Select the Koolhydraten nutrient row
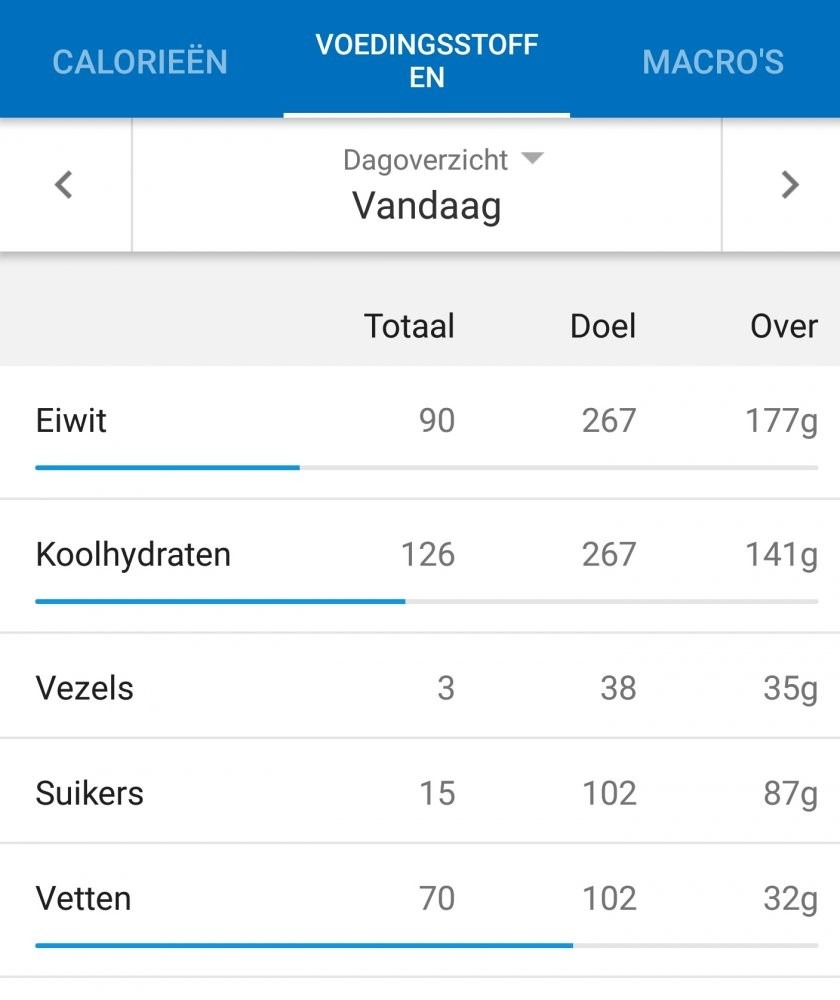Image resolution: width=840 pixels, height=1000 pixels. click(x=132, y=554)
